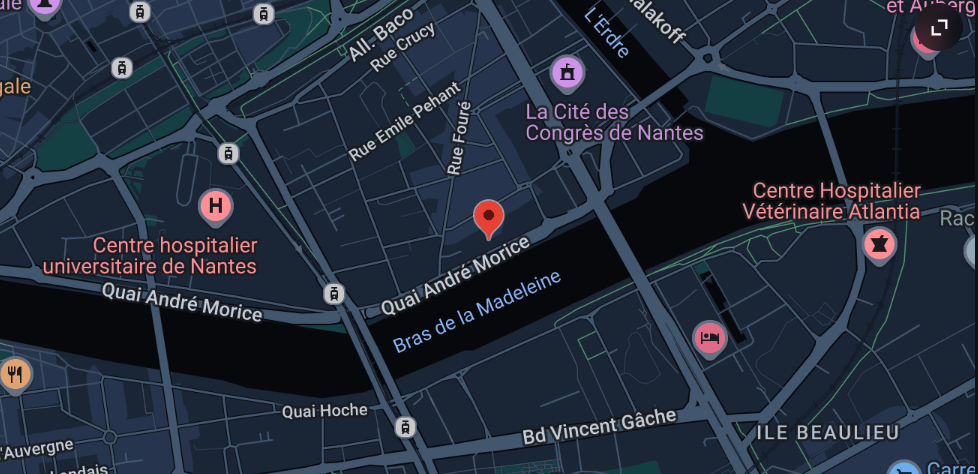Select the tram stop near Quai Hoche
This screenshot has height=474, width=978.
point(404,427)
